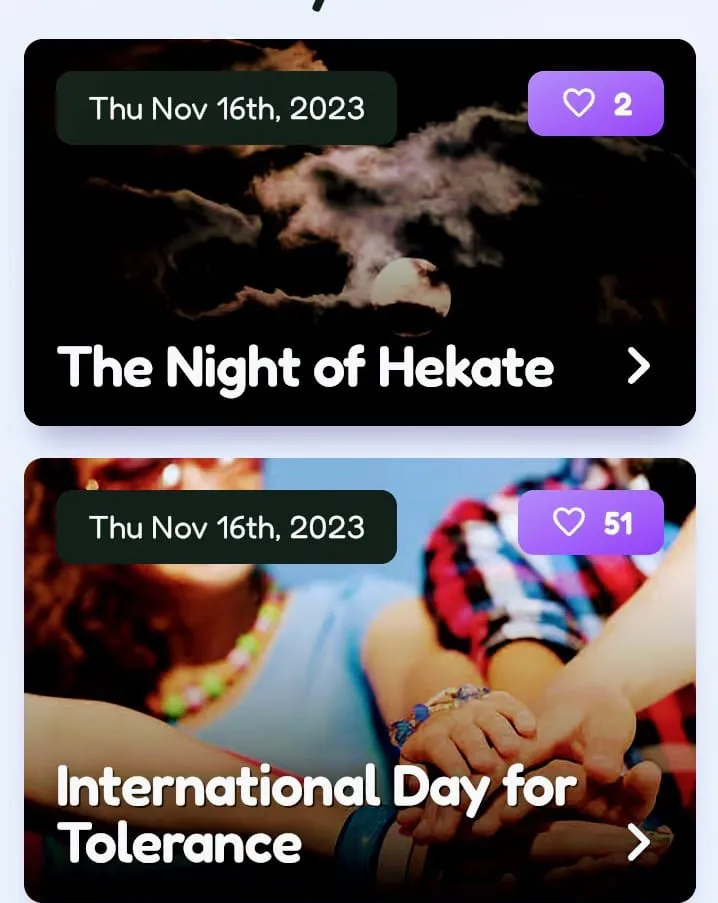Like The Night of Hekate event
Viewport: 718px width, 903px height.
point(595,104)
